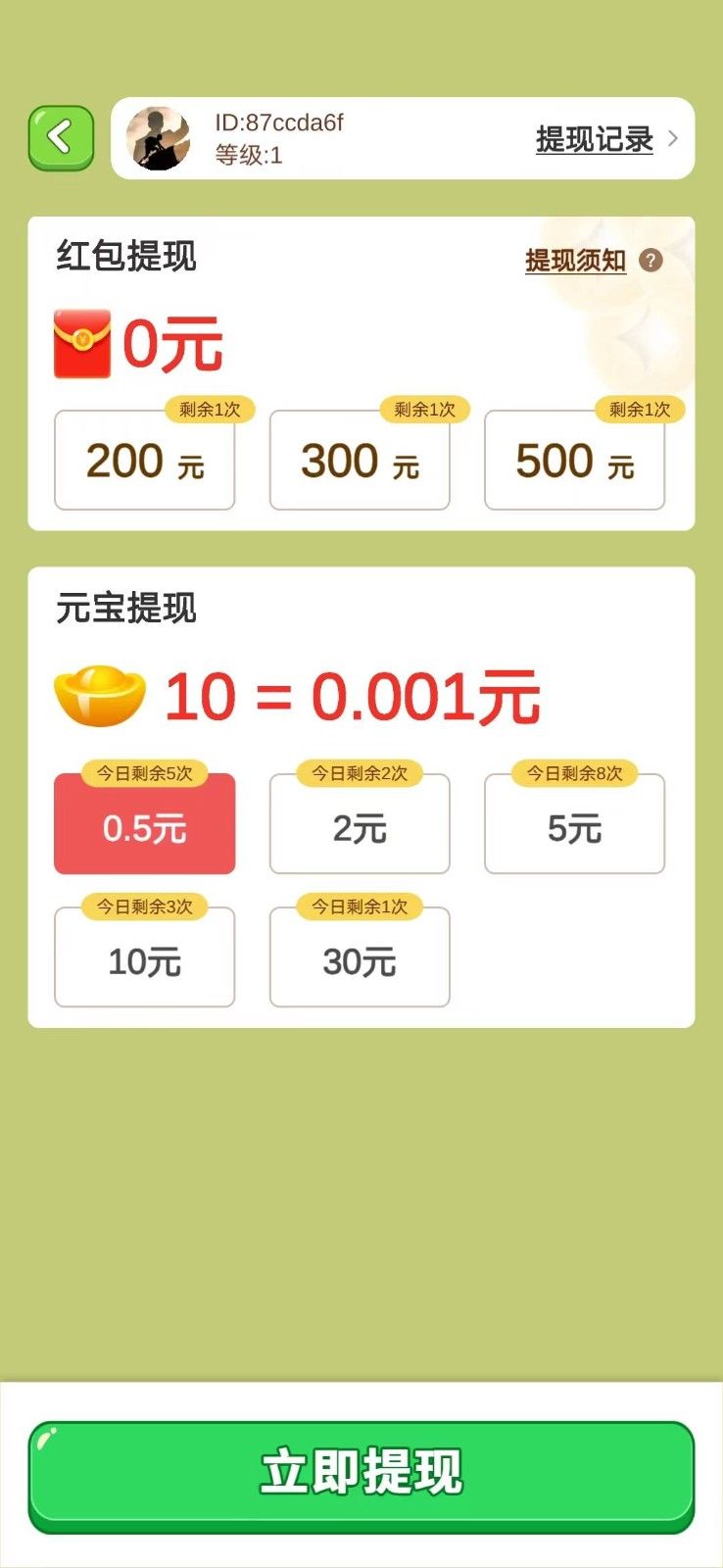This screenshot has height=1568, width=723.
Task: Switch to the 元宝提现 section header
Action: pyautogui.click(x=125, y=610)
